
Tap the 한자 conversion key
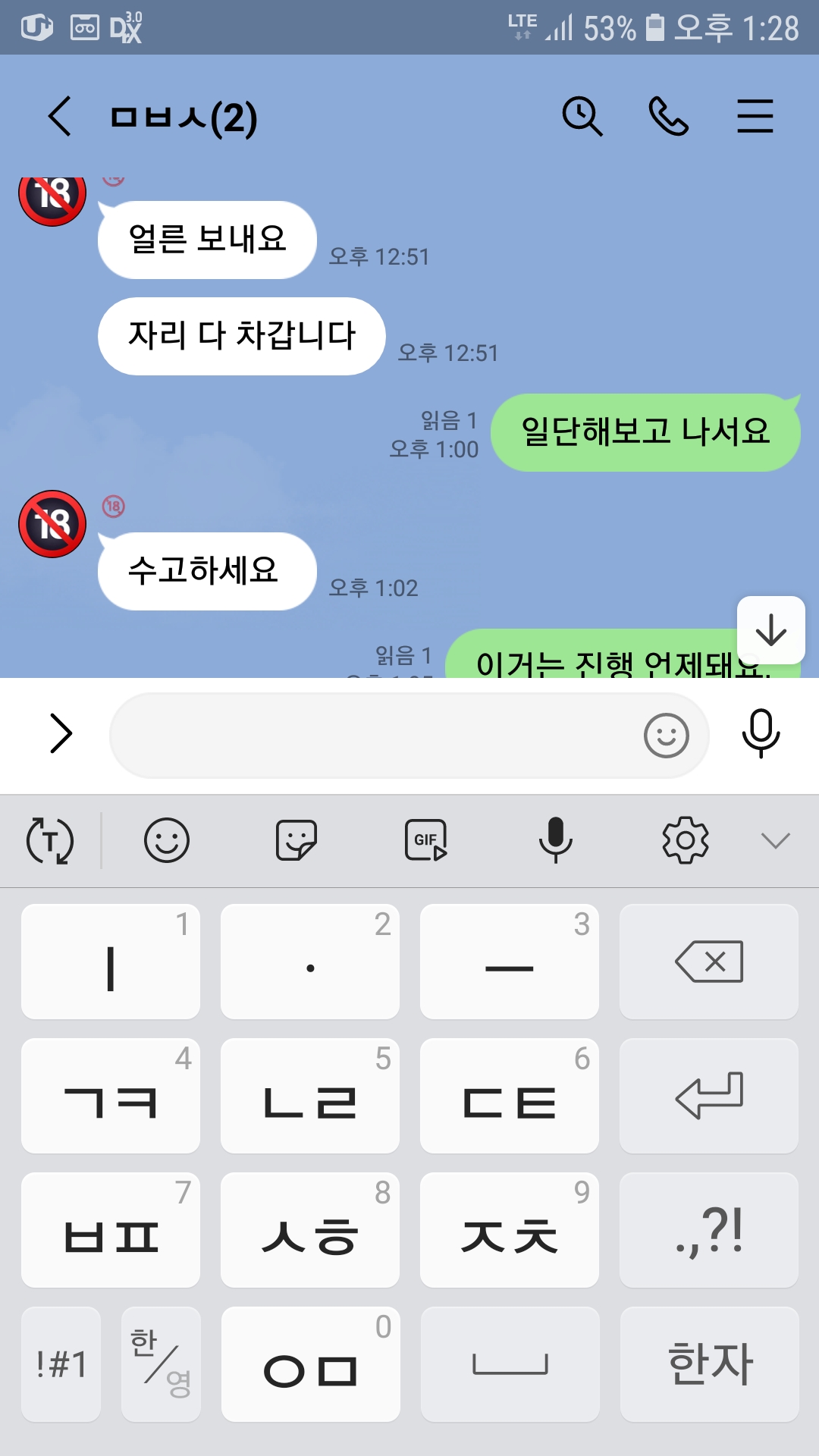click(709, 1363)
